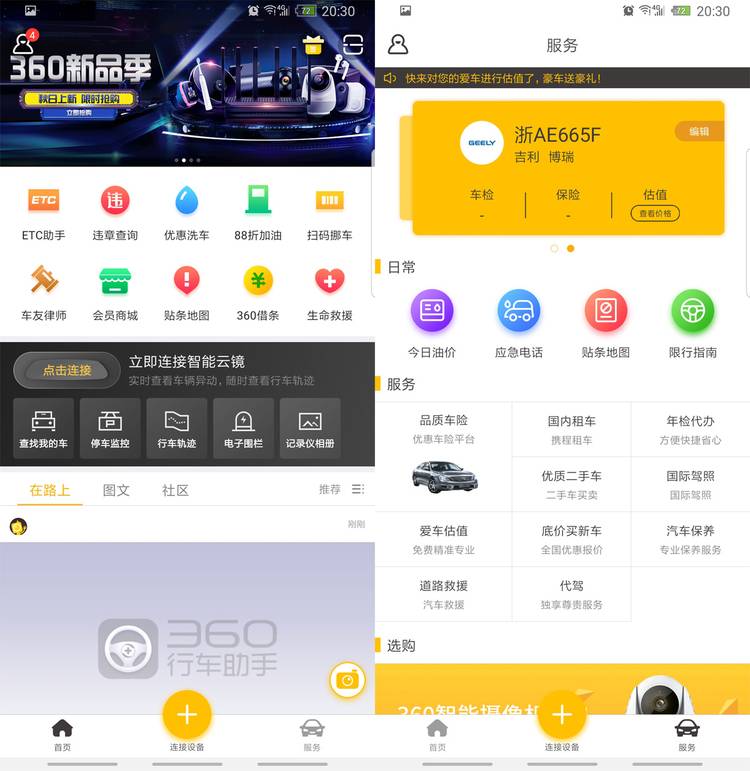The width and height of the screenshot is (750, 771).
Task: Open the 扫码挪车 scan feature
Action: 330,210
